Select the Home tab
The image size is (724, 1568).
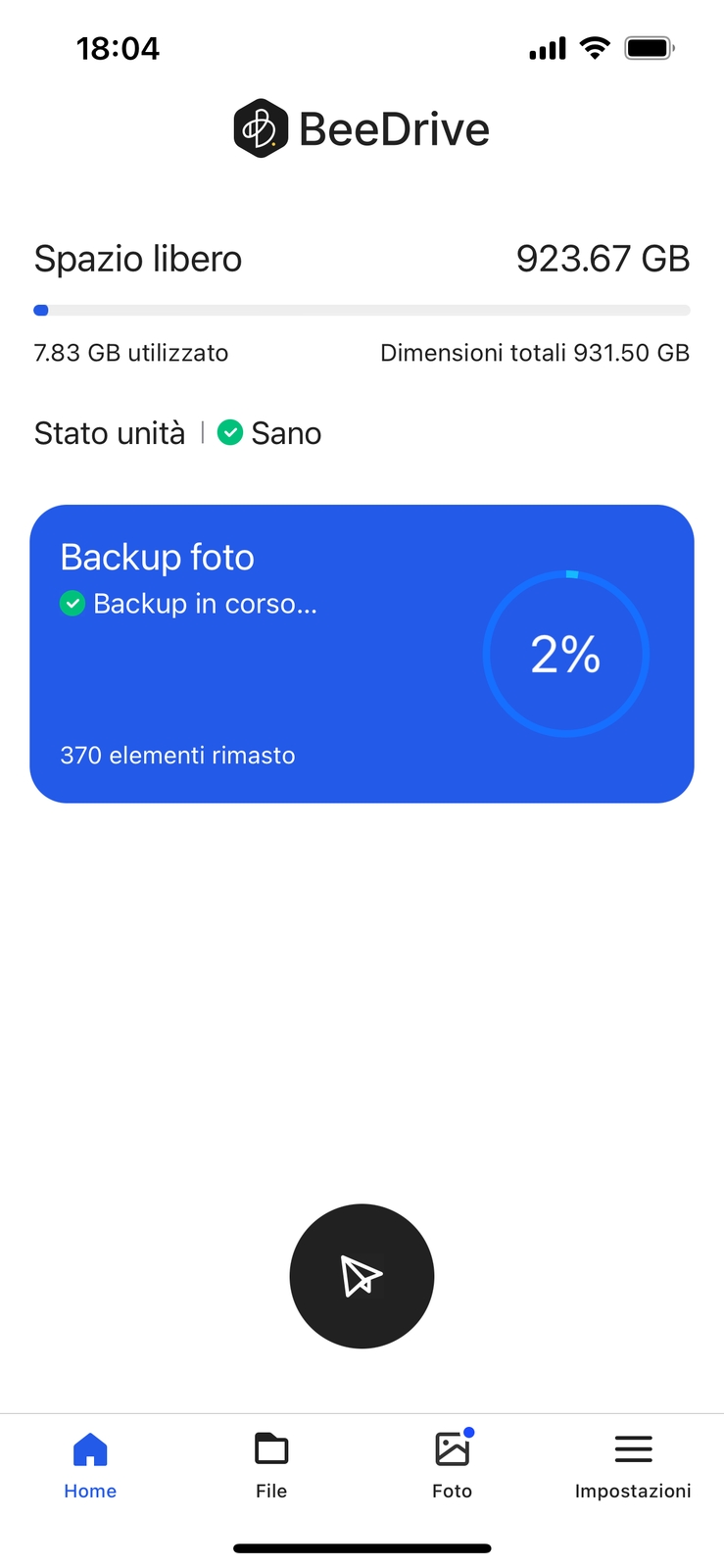coord(90,1464)
